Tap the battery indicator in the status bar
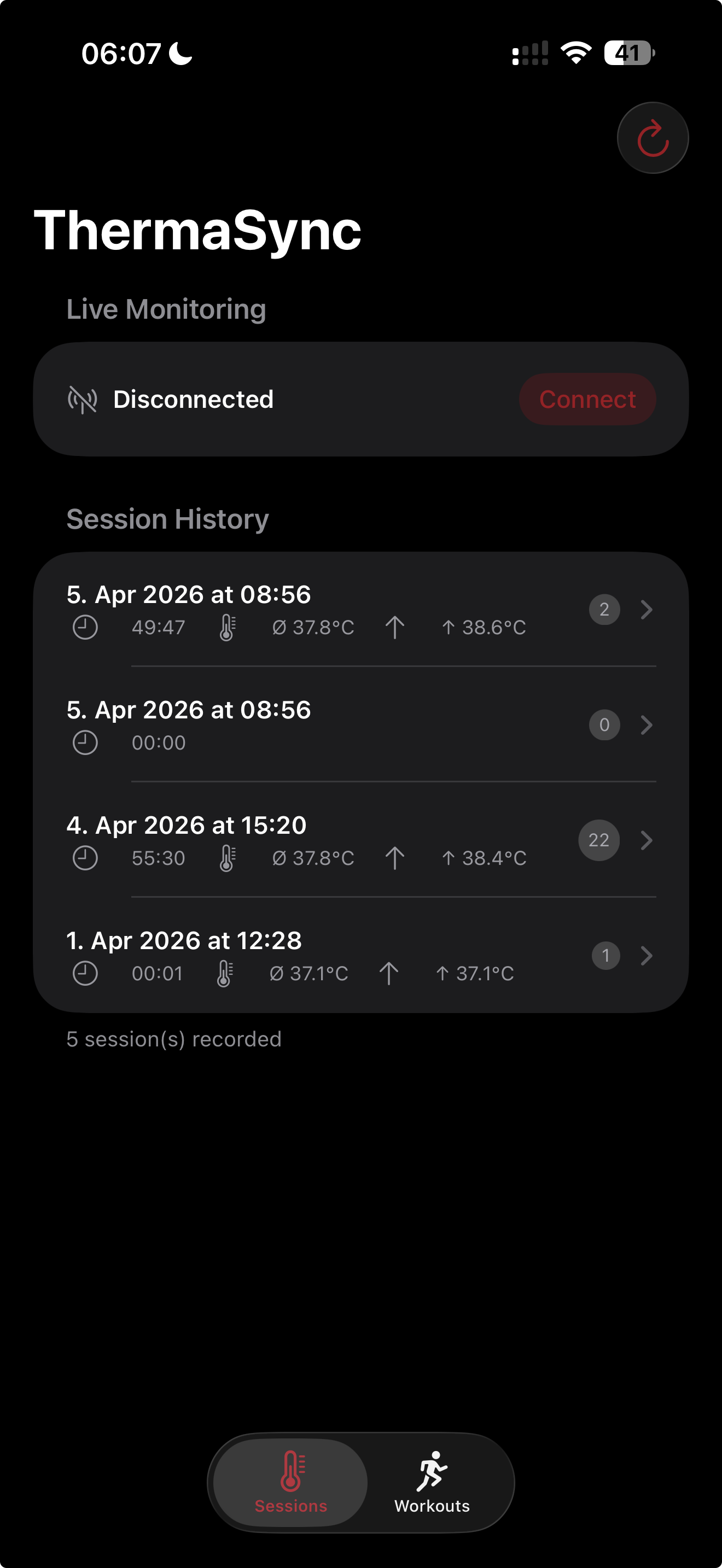The image size is (722, 1568). point(630,54)
